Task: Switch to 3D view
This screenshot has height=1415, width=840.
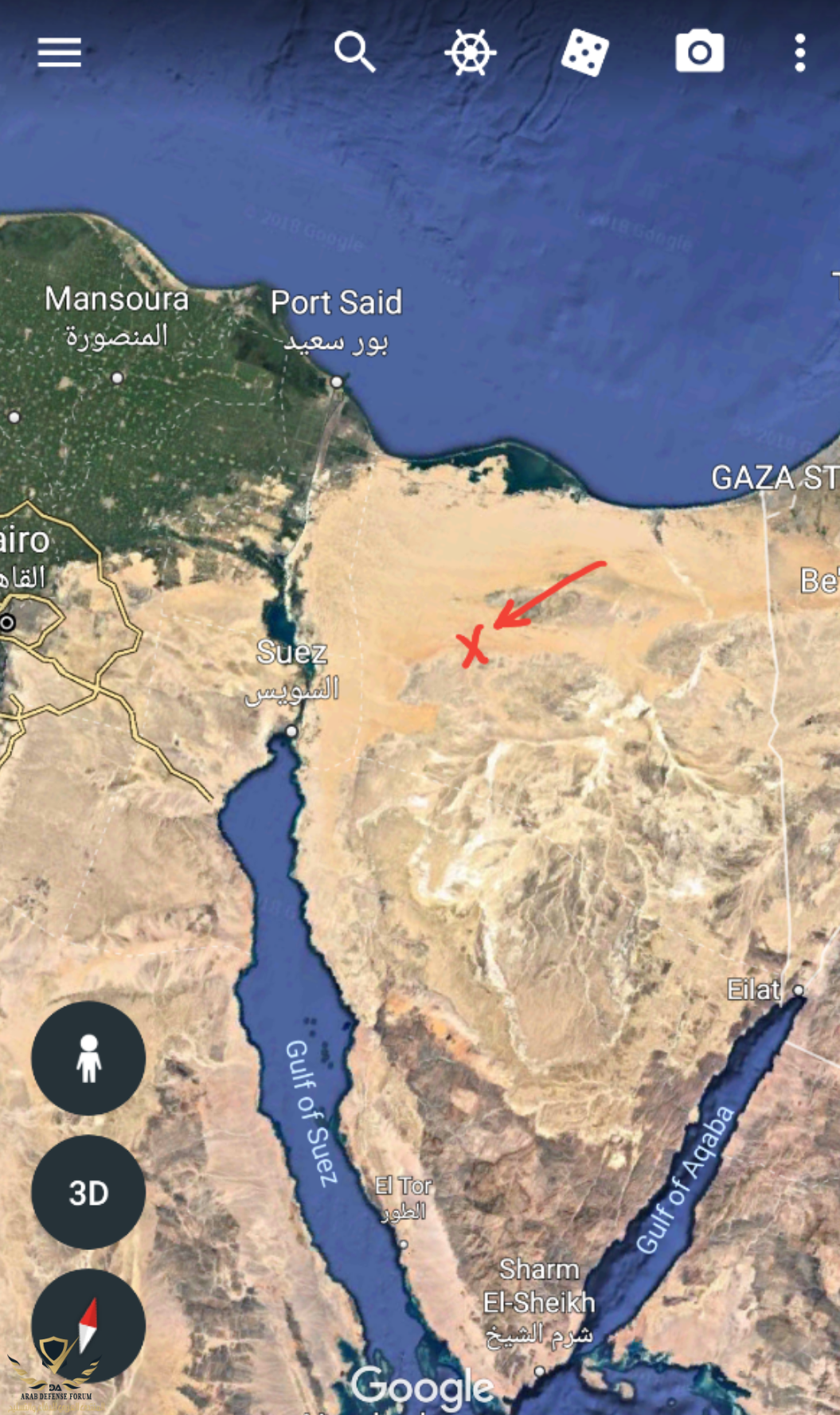Action: [88, 1192]
